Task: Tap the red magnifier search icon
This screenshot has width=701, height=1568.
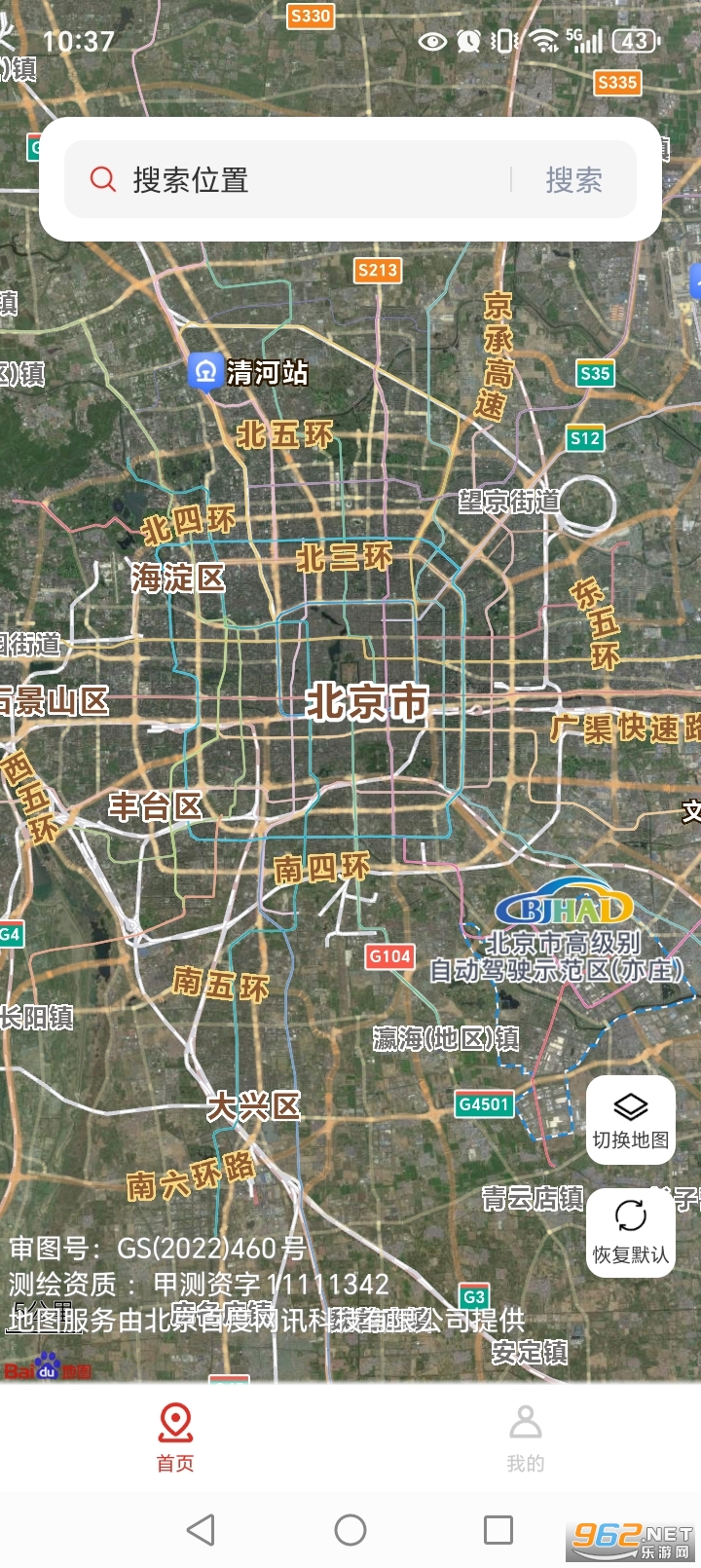Action: tap(101, 179)
